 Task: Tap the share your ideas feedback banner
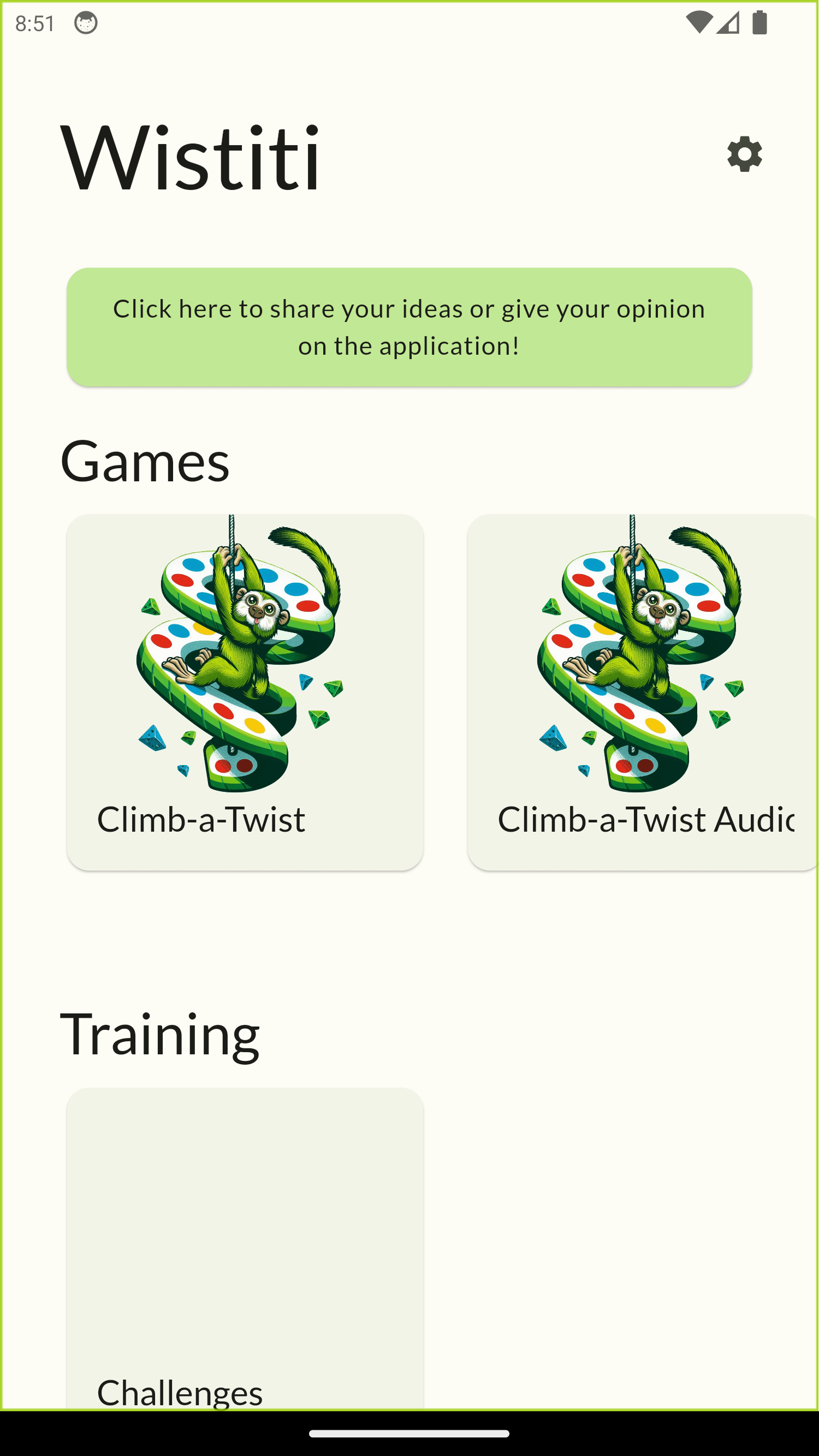pos(409,327)
